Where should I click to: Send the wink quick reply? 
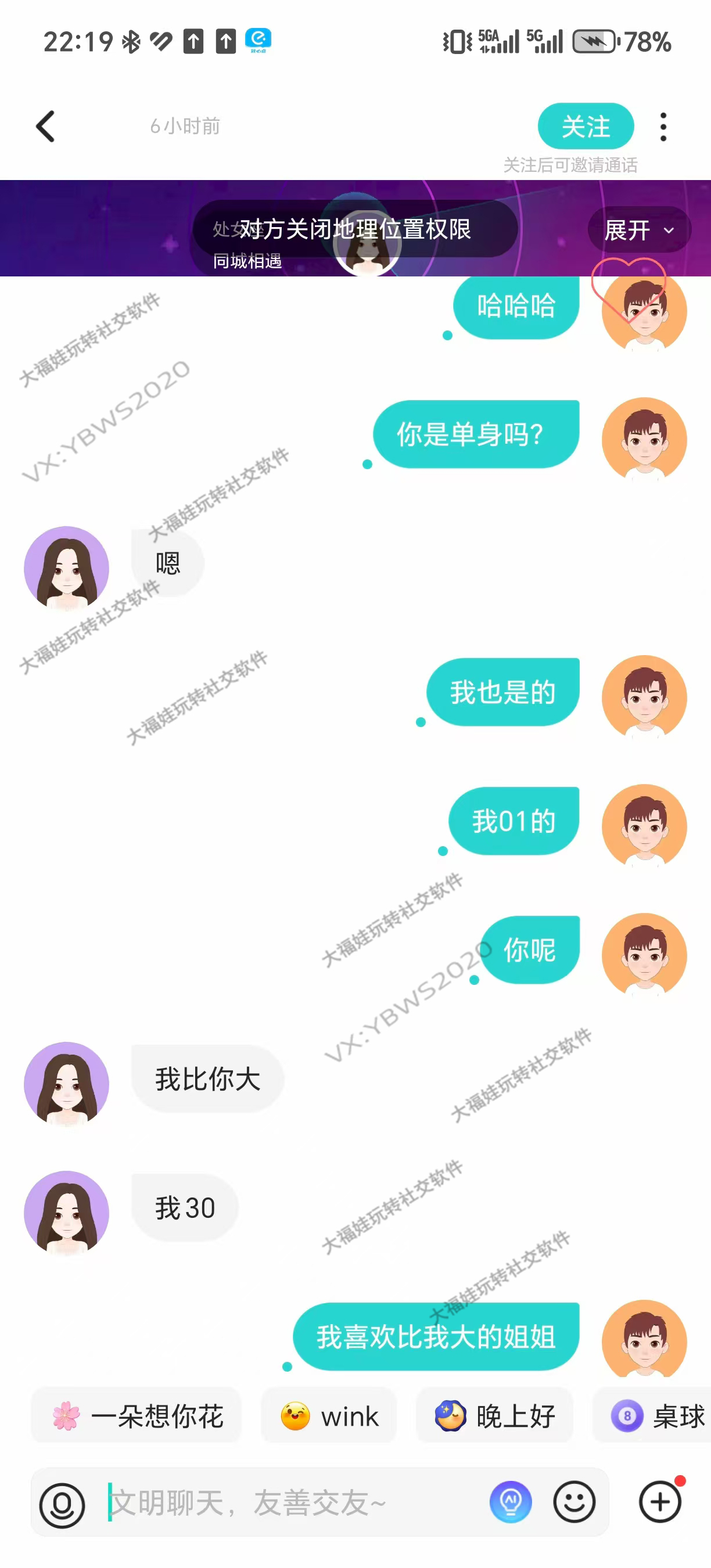coord(329,1416)
